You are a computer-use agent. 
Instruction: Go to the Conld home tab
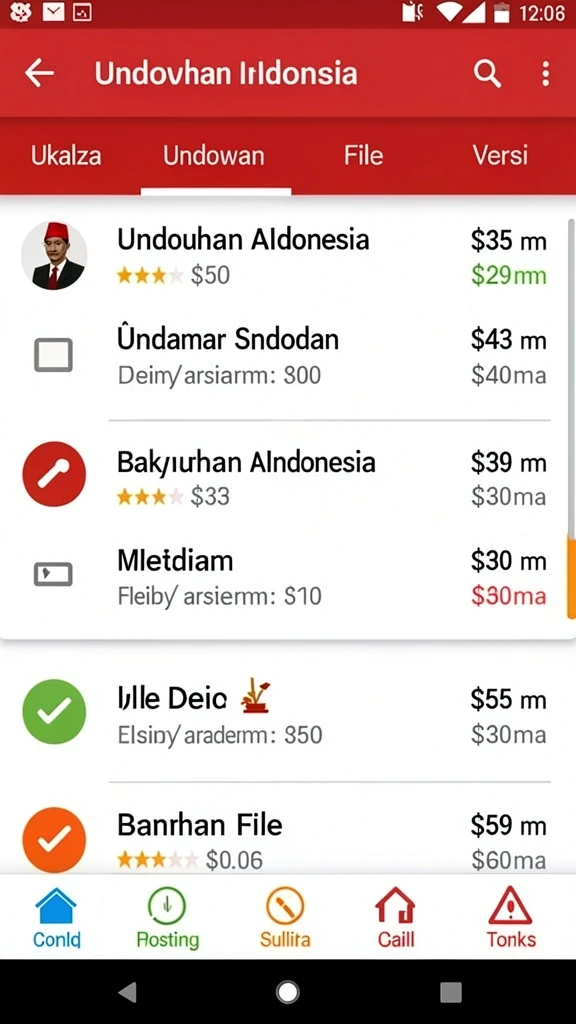point(57,920)
